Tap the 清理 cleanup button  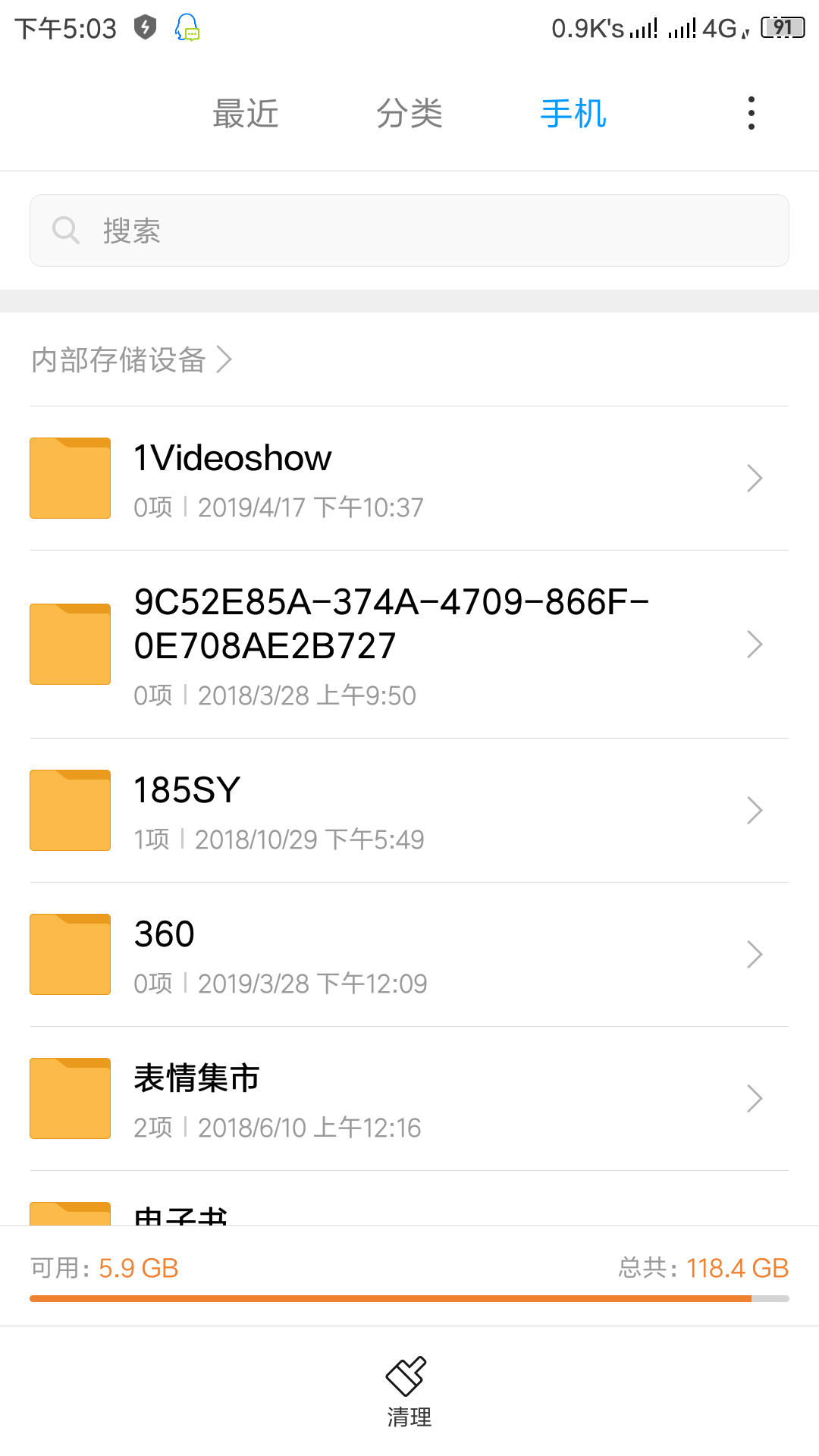[409, 1392]
